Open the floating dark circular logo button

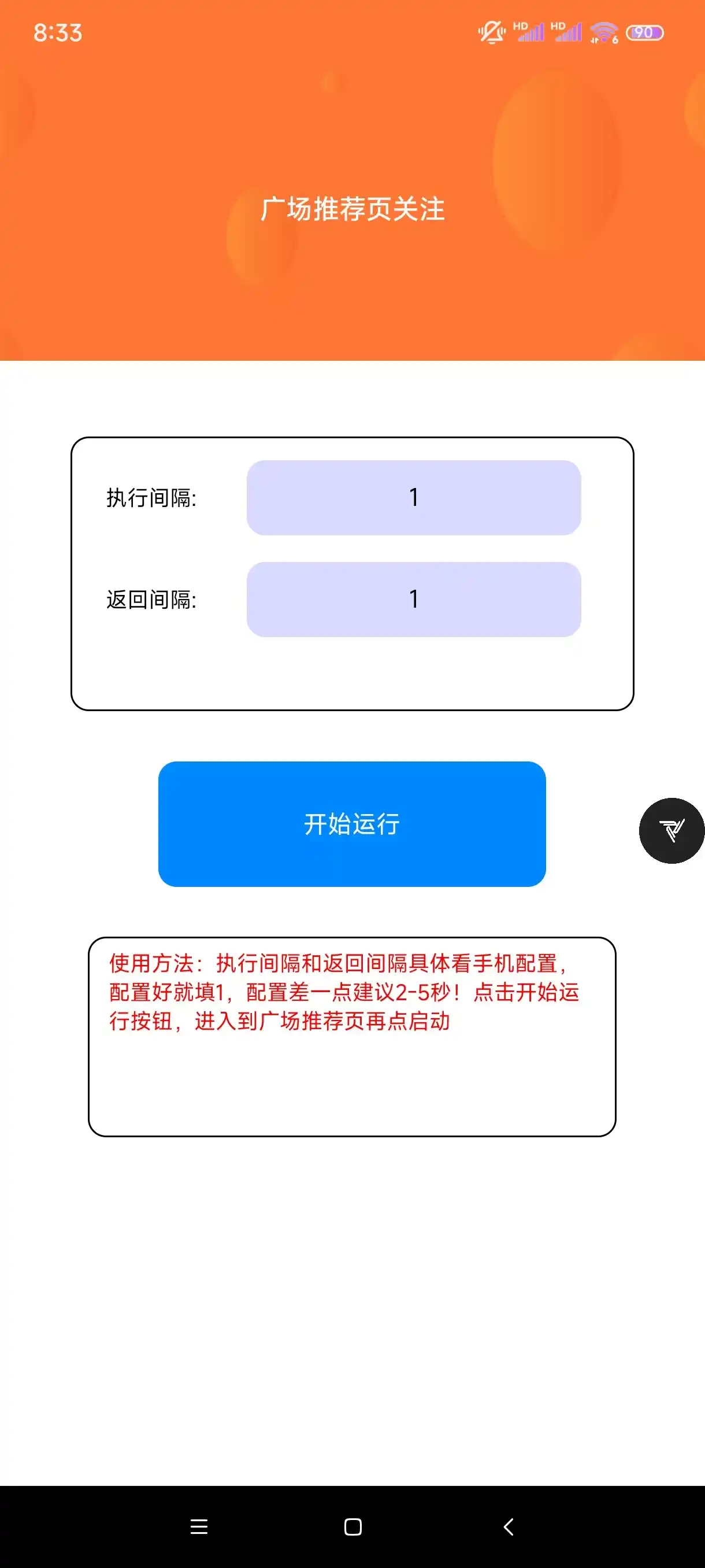click(x=671, y=830)
